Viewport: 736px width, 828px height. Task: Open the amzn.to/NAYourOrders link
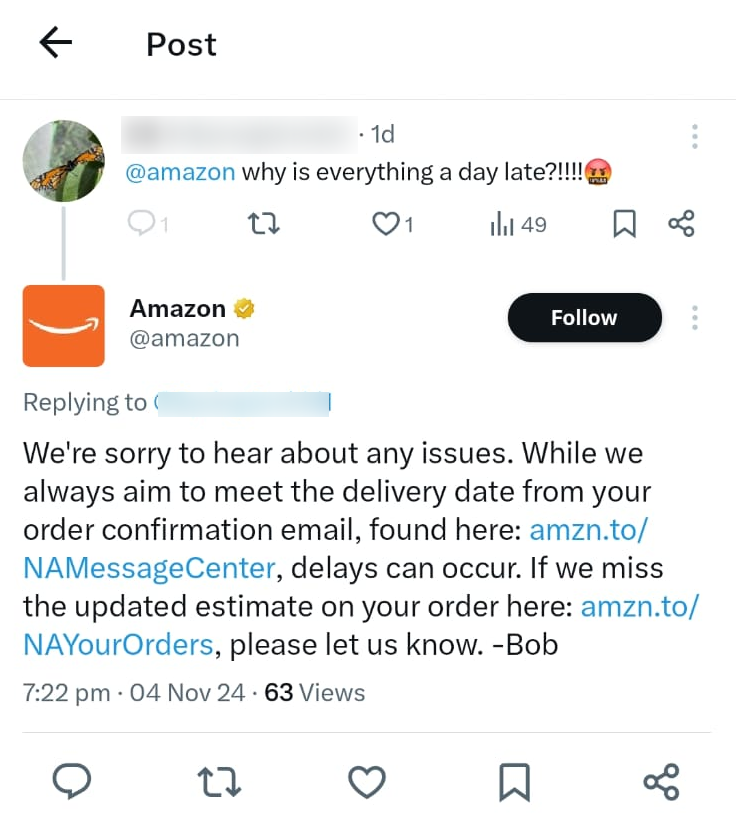[x=118, y=644]
